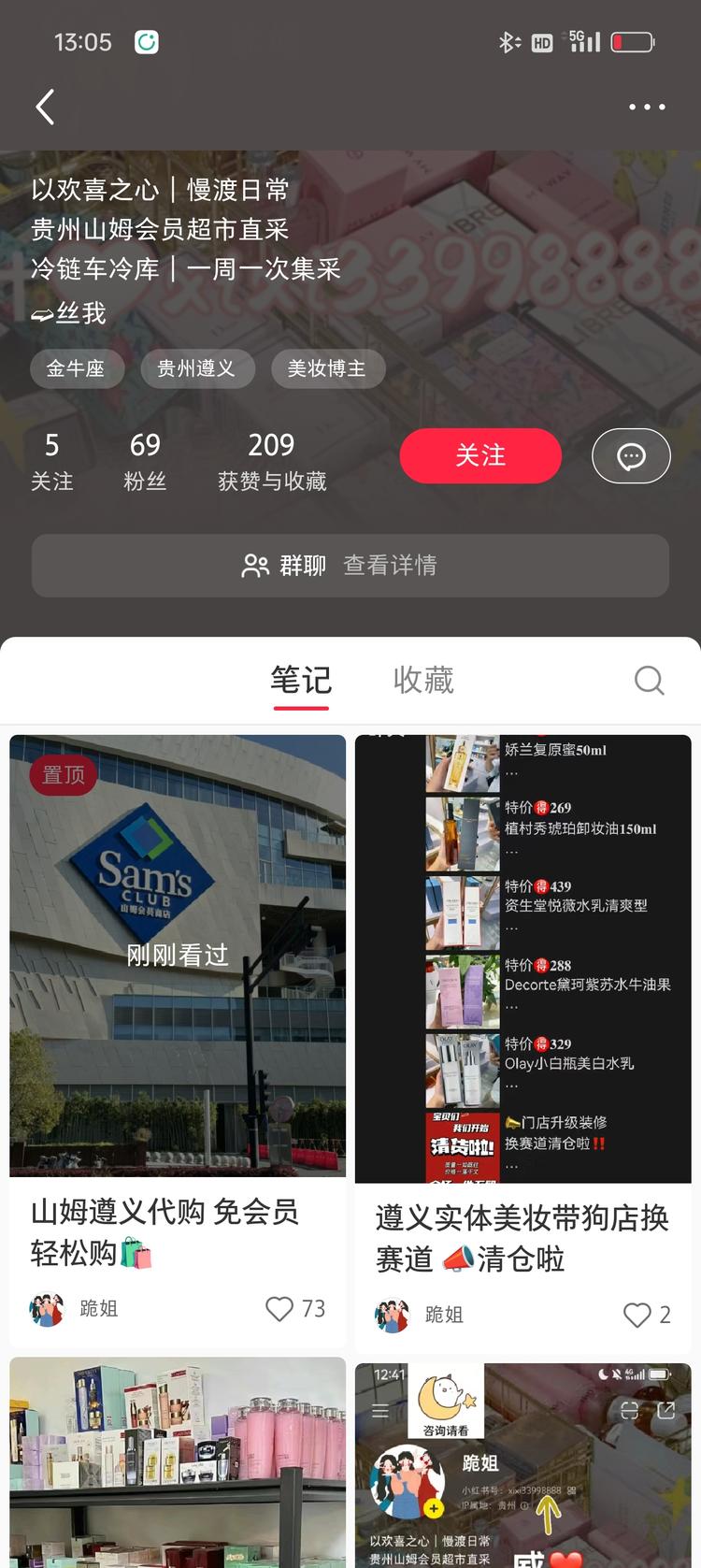Open the 美妆博主 tag chip
Image resolution: width=701 pixels, height=1568 pixels.
329,368
